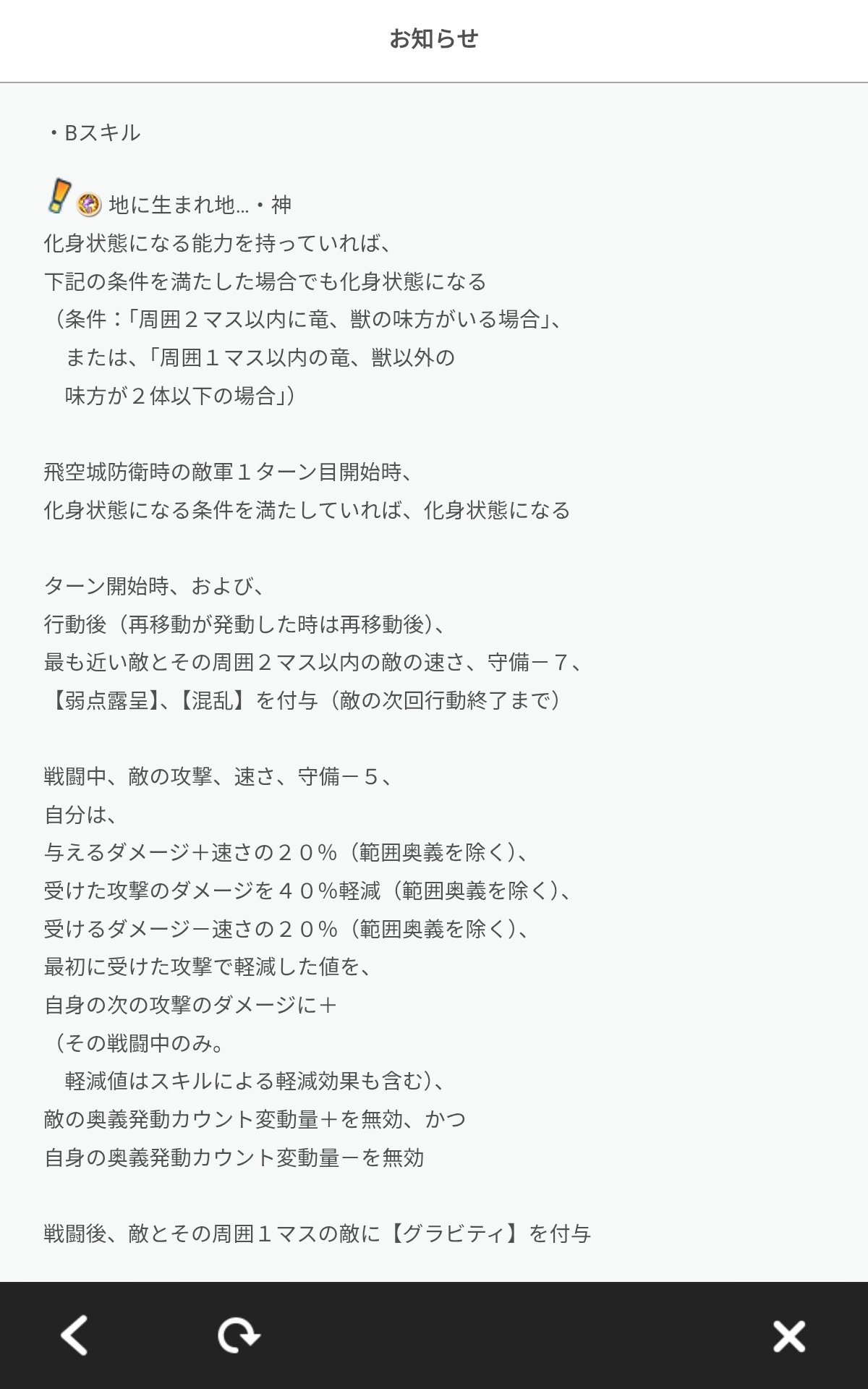
Task: Reload the notice page
Action: pos(239,1335)
